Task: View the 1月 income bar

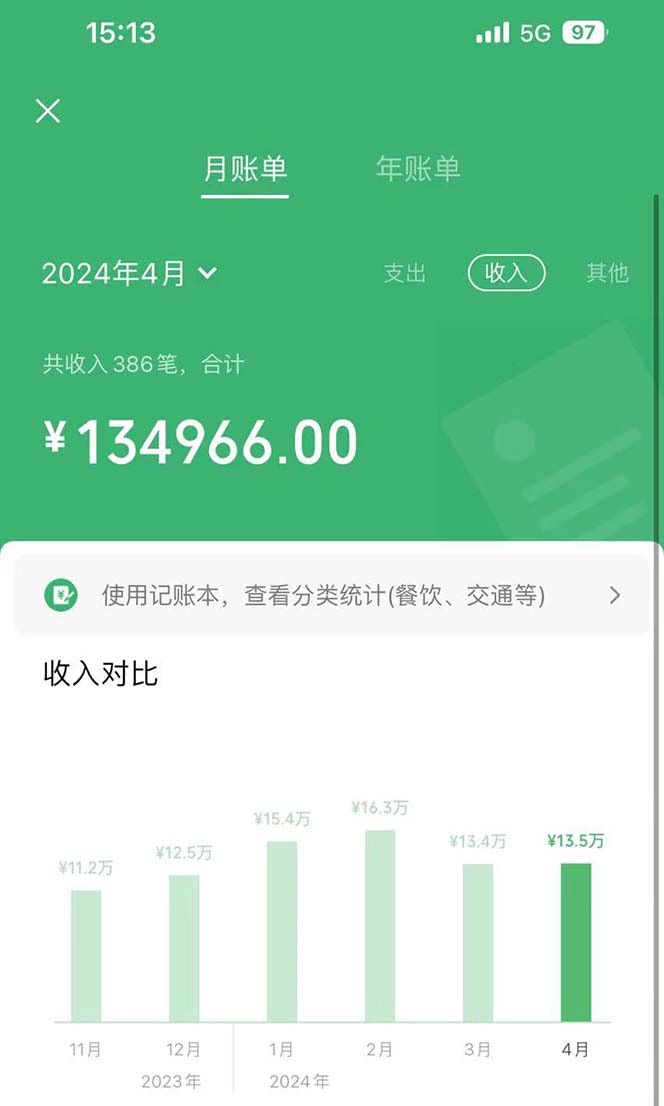Action: [282, 931]
